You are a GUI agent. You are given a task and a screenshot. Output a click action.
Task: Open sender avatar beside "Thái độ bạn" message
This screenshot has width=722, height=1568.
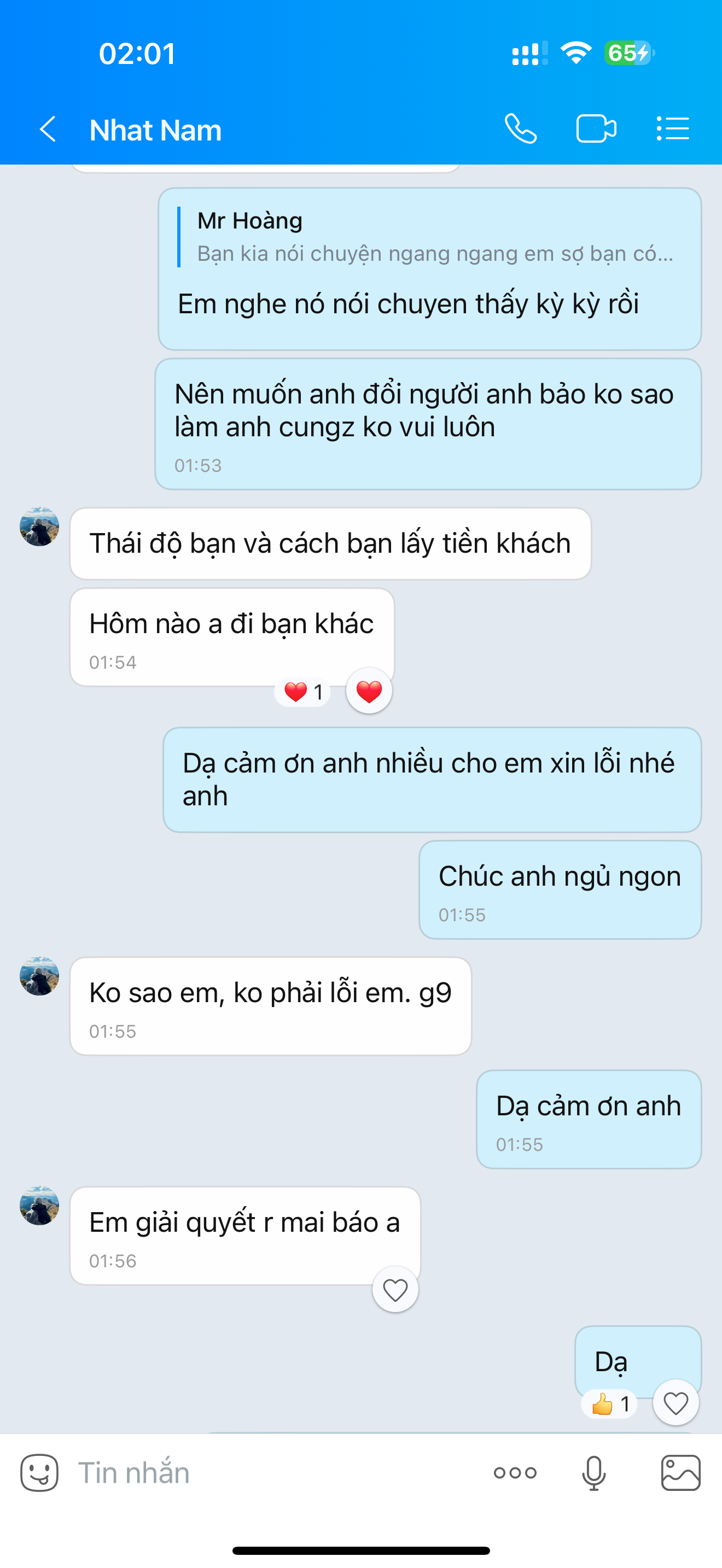pyautogui.click(x=39, y=526)
